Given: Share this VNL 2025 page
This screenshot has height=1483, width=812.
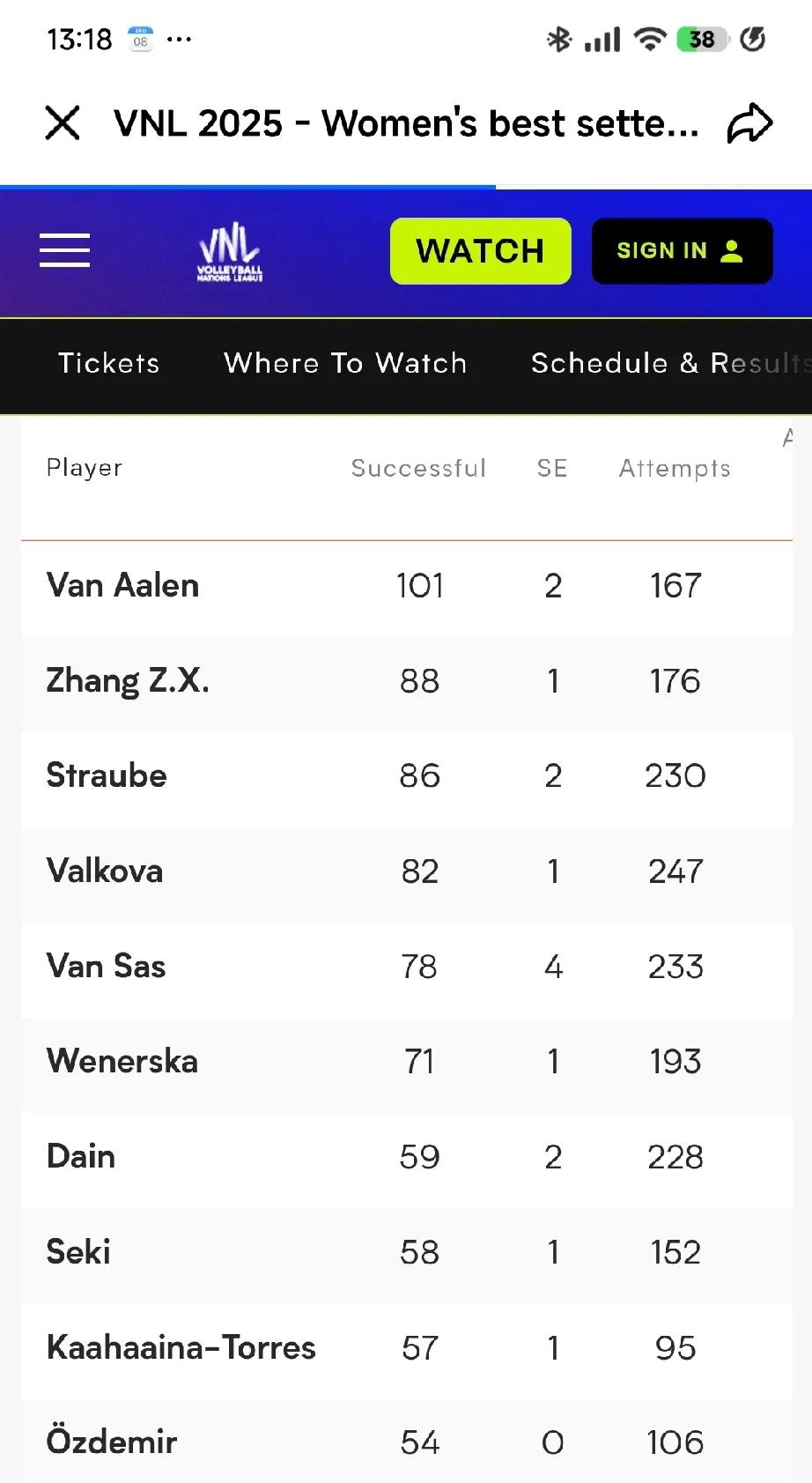Looking at the screenshot, I should [x=749, y=123].
